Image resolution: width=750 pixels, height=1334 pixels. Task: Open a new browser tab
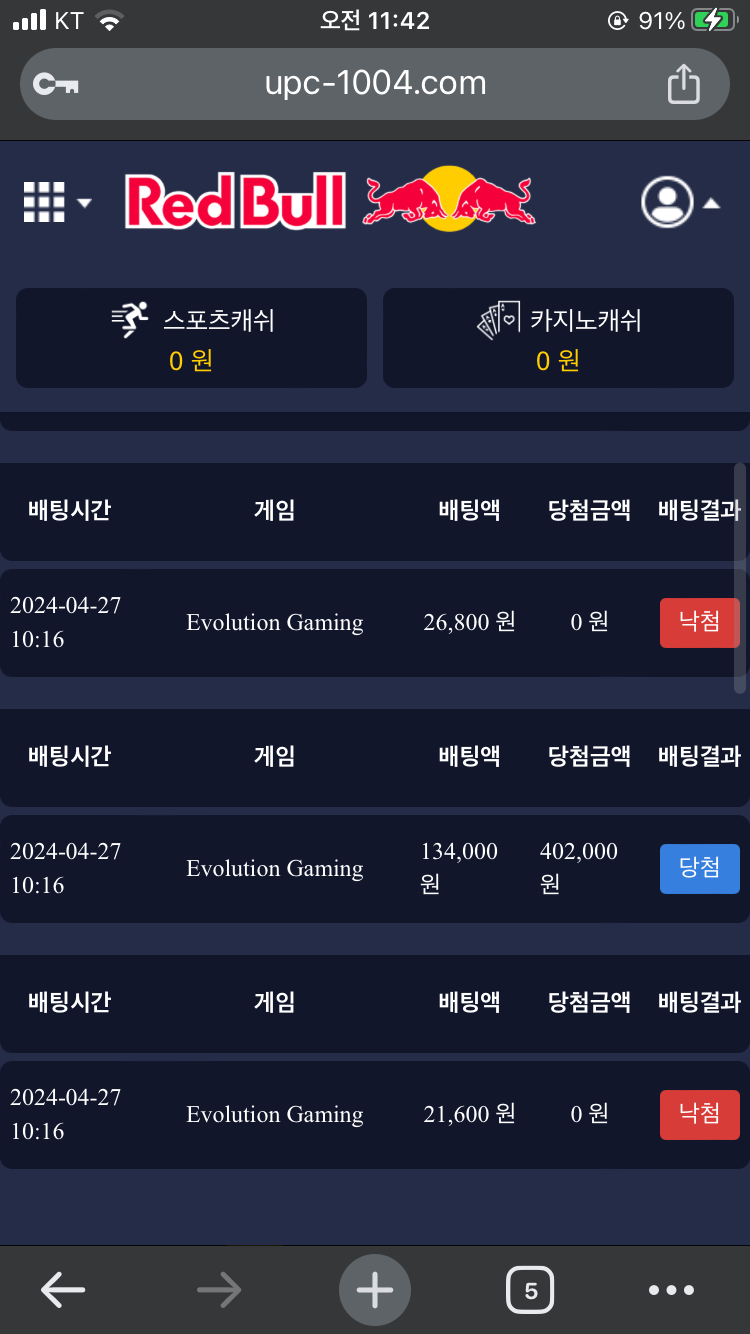(x=375, y=1290)
